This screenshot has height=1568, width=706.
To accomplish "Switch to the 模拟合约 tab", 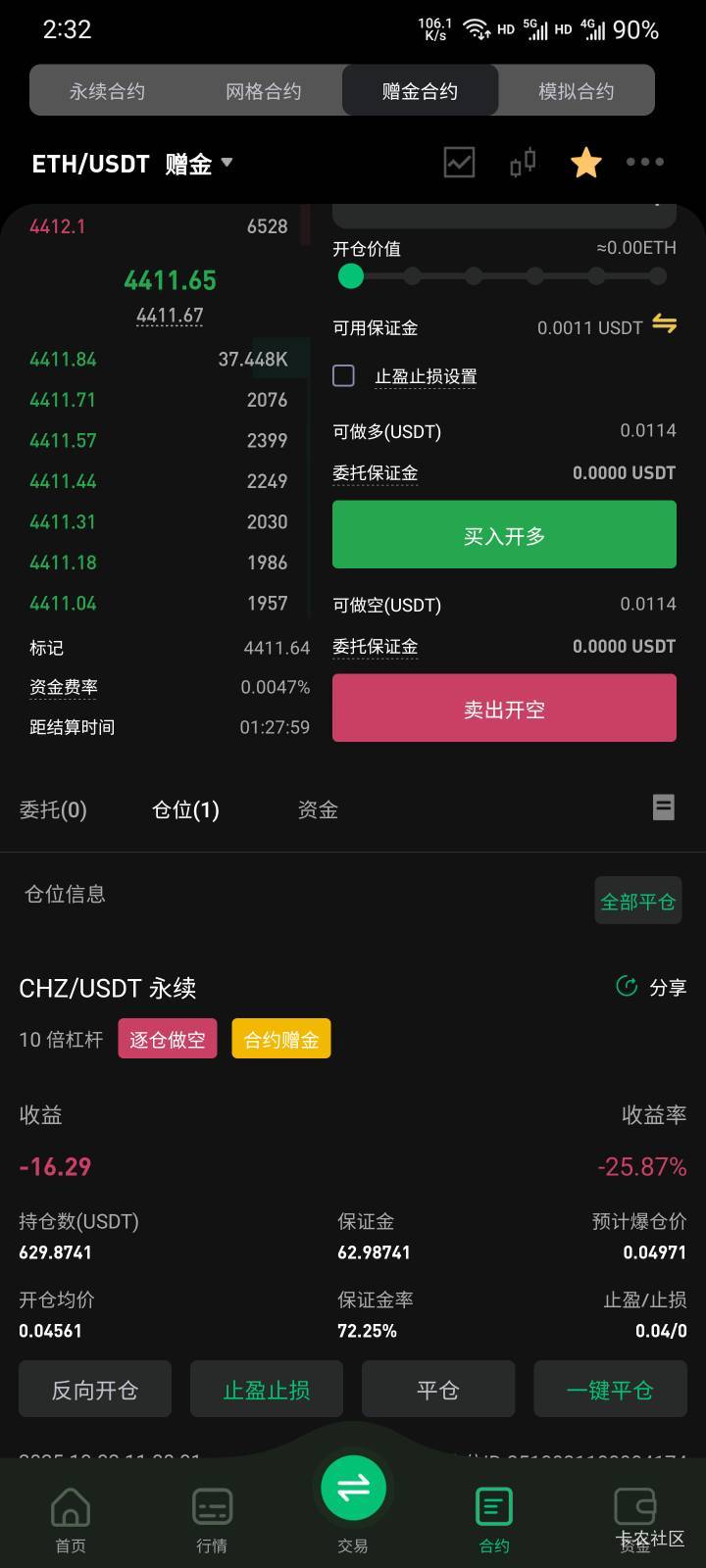I will coord(577,91).
